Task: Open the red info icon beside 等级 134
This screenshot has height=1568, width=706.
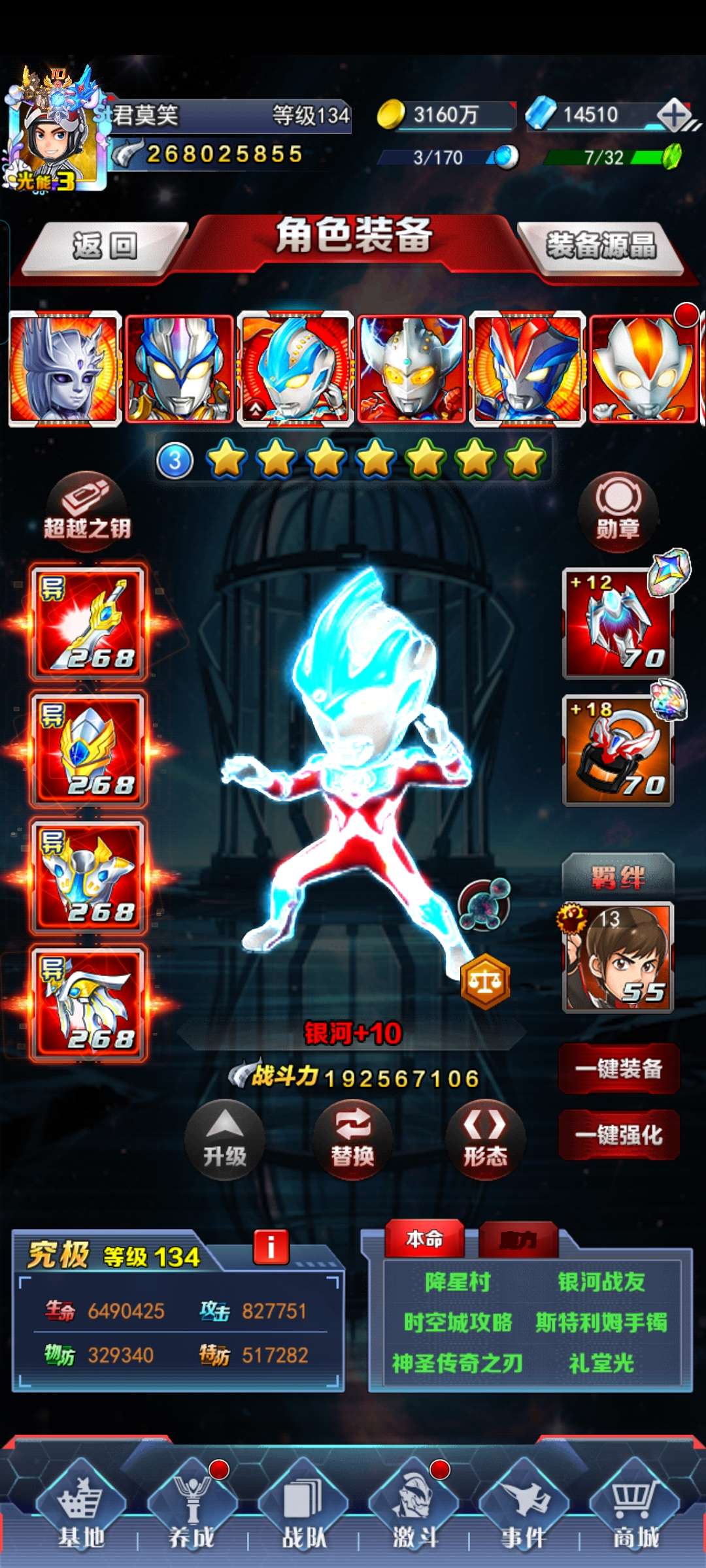Action: (271, 1247)
